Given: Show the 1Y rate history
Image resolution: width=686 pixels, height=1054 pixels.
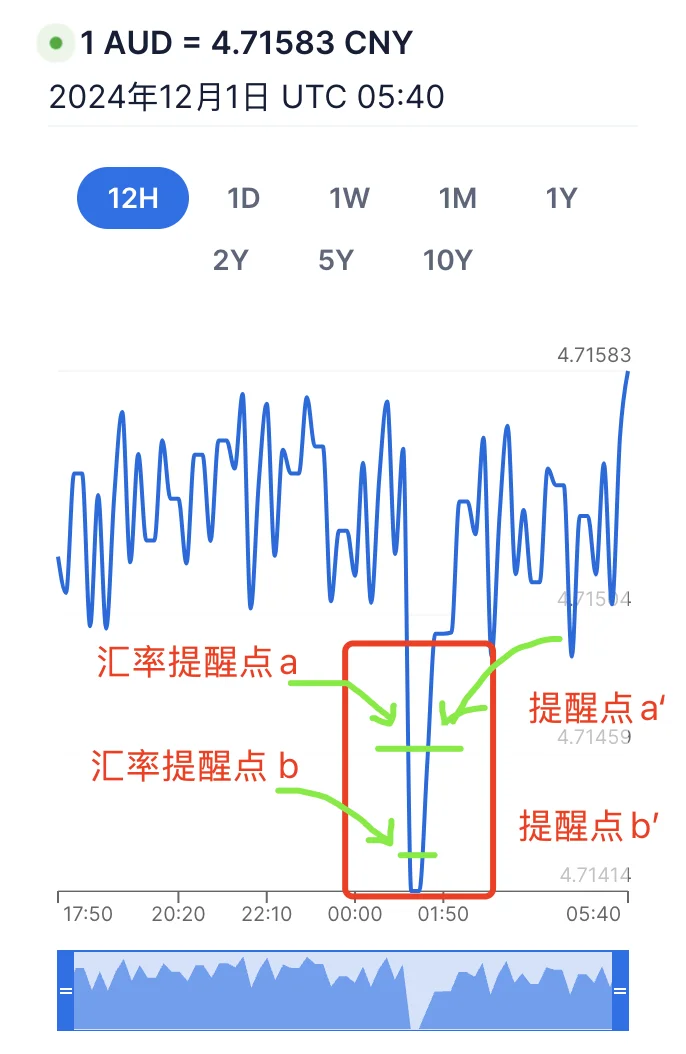Looking at the screenshot, I should point(562,198).
